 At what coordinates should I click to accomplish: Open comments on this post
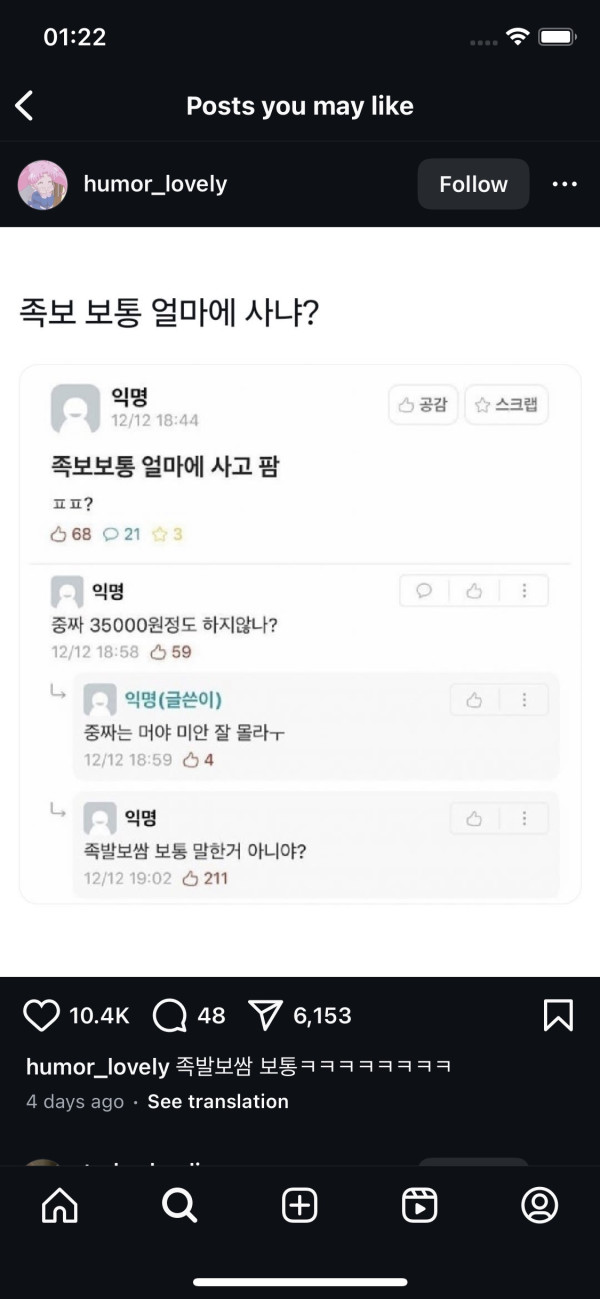170,1016
